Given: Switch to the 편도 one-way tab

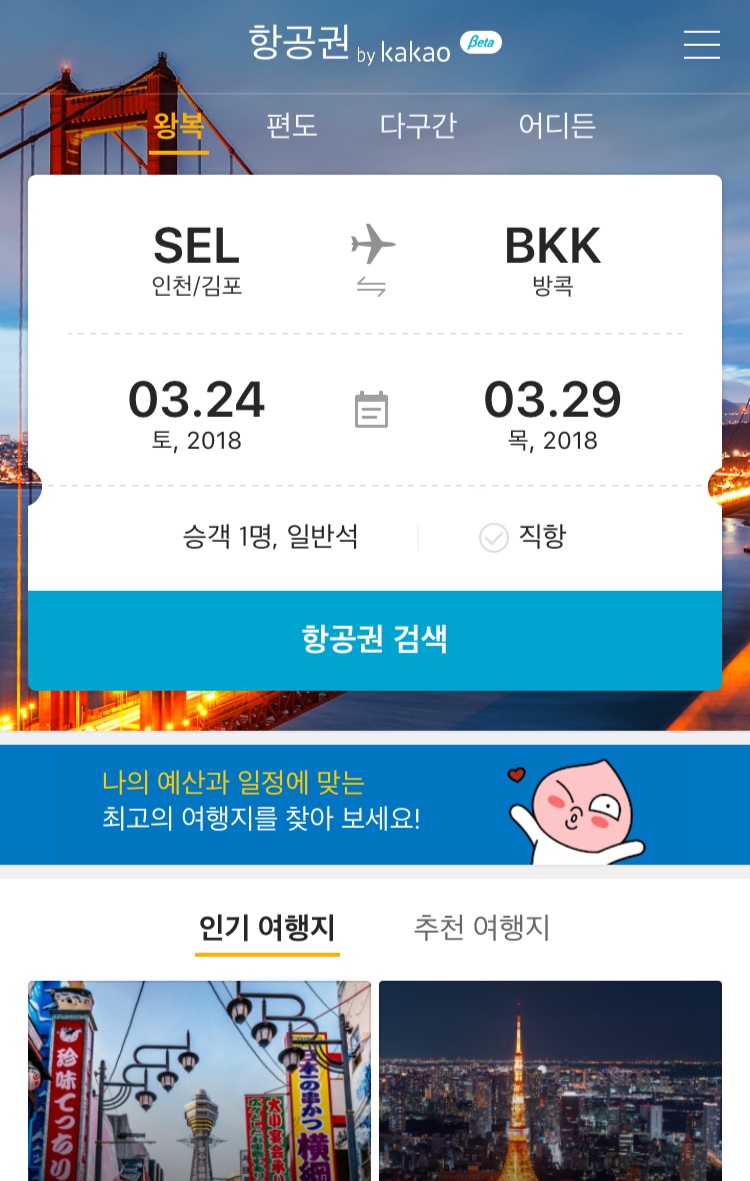Looking at the screenshot, I should (291, 127).
